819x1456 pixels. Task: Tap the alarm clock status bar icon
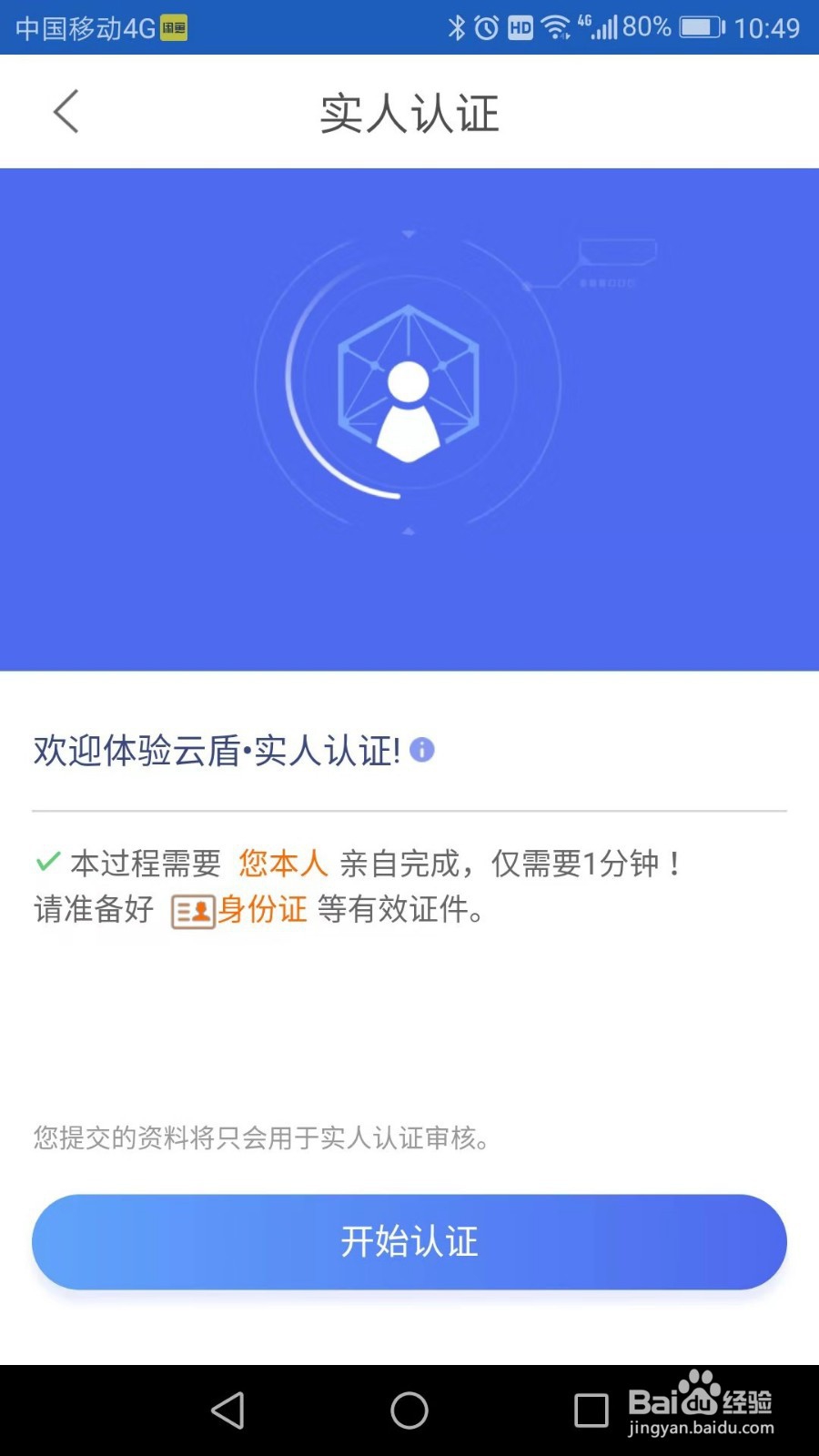point(487,27)
